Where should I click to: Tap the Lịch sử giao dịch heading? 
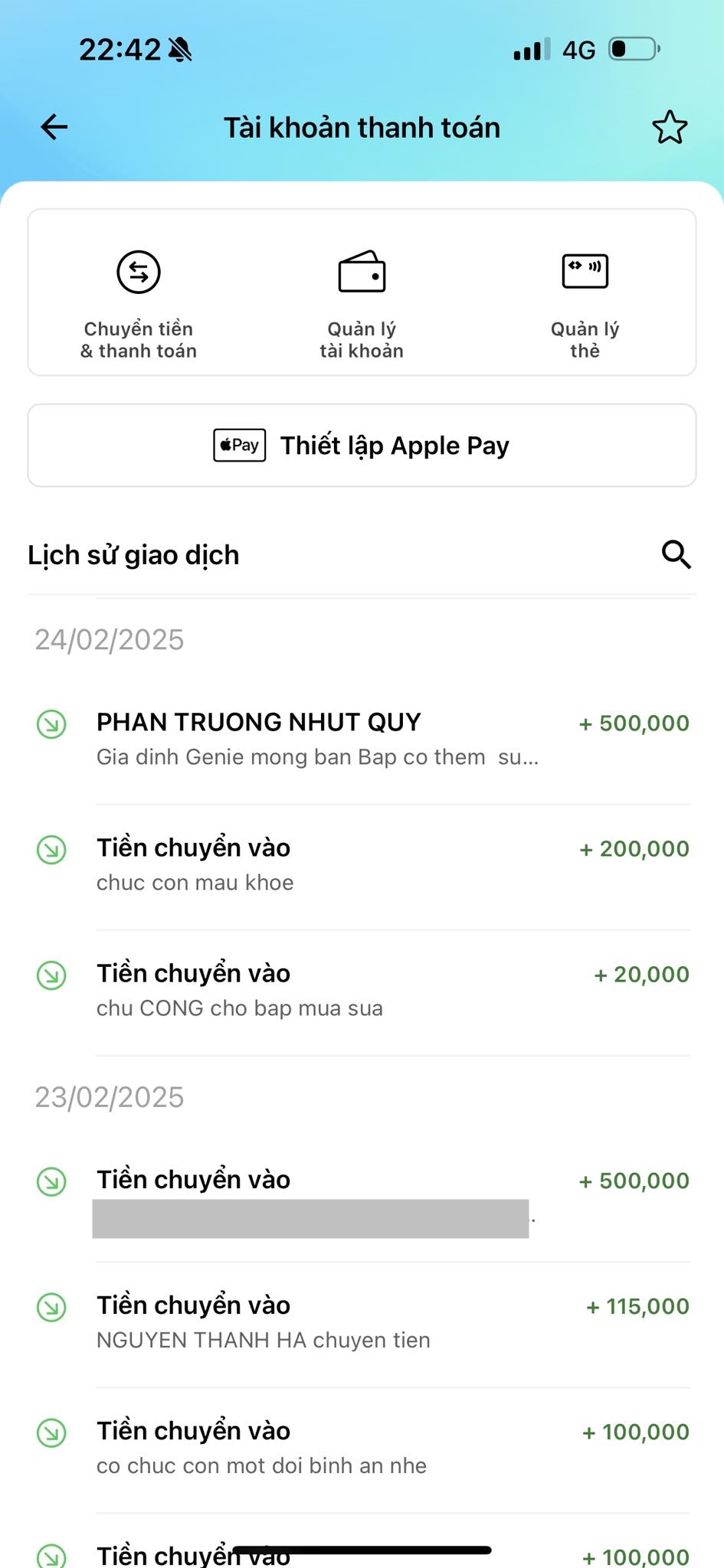pyautogui.click(x=133, y=554)
